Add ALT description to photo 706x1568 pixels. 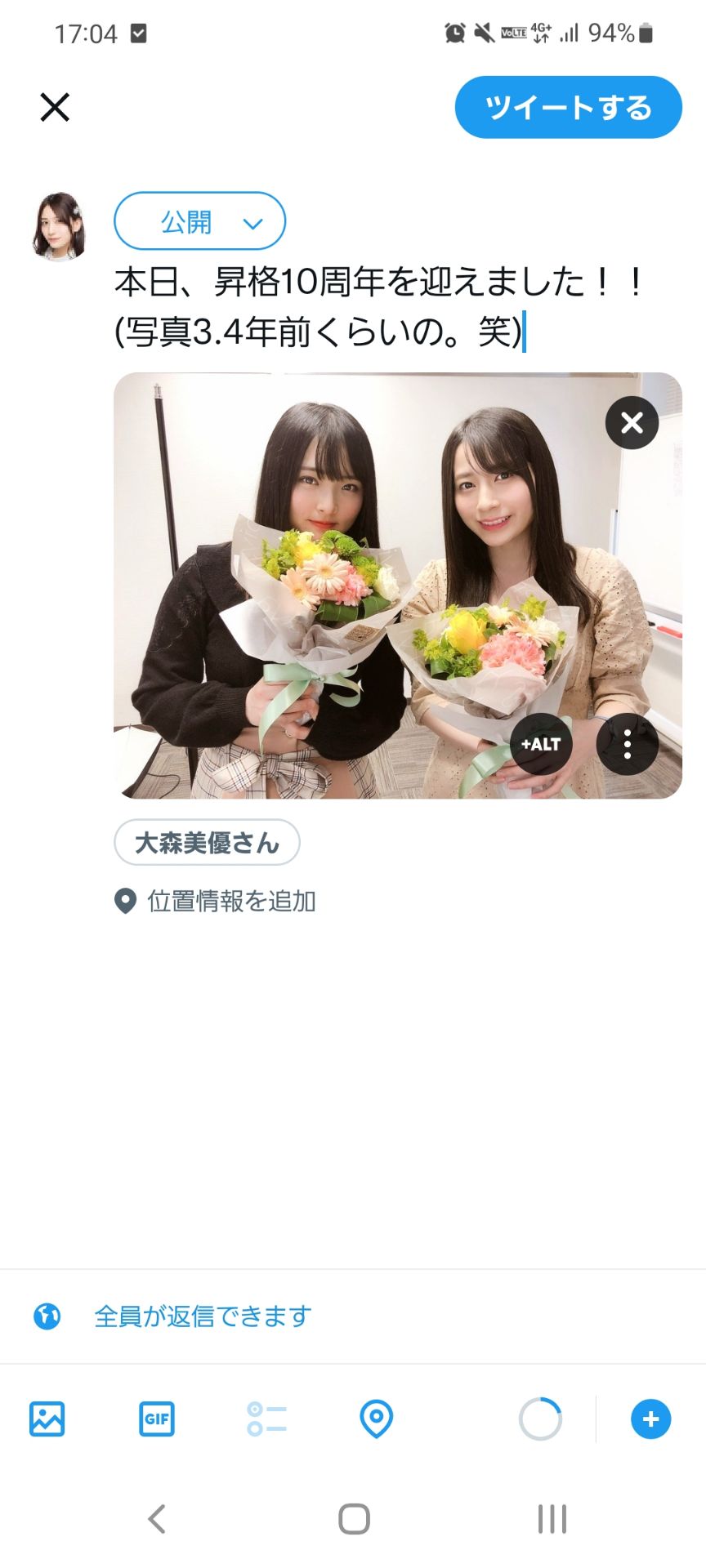541,744
